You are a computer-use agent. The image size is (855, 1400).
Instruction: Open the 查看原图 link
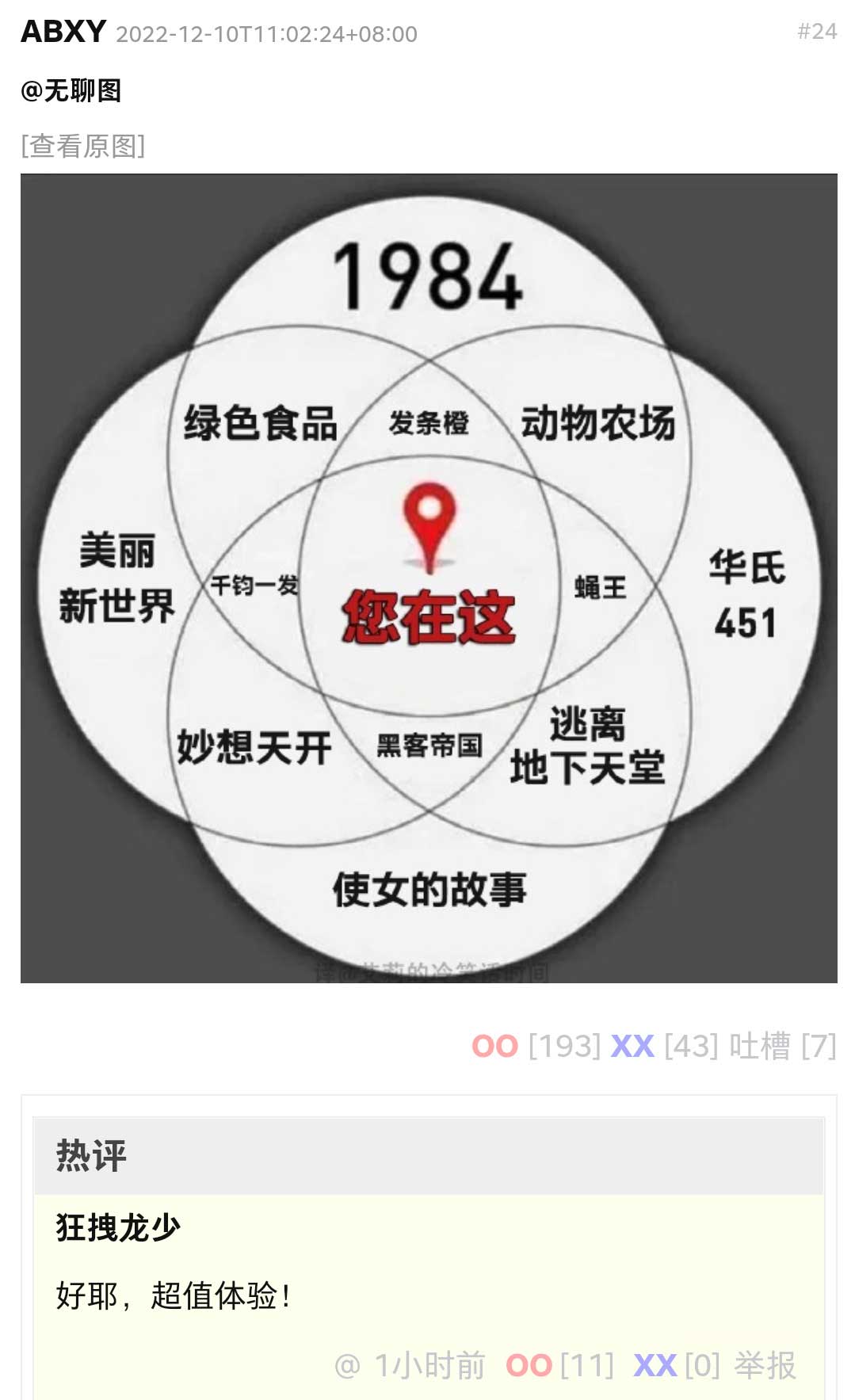(83, 146)
